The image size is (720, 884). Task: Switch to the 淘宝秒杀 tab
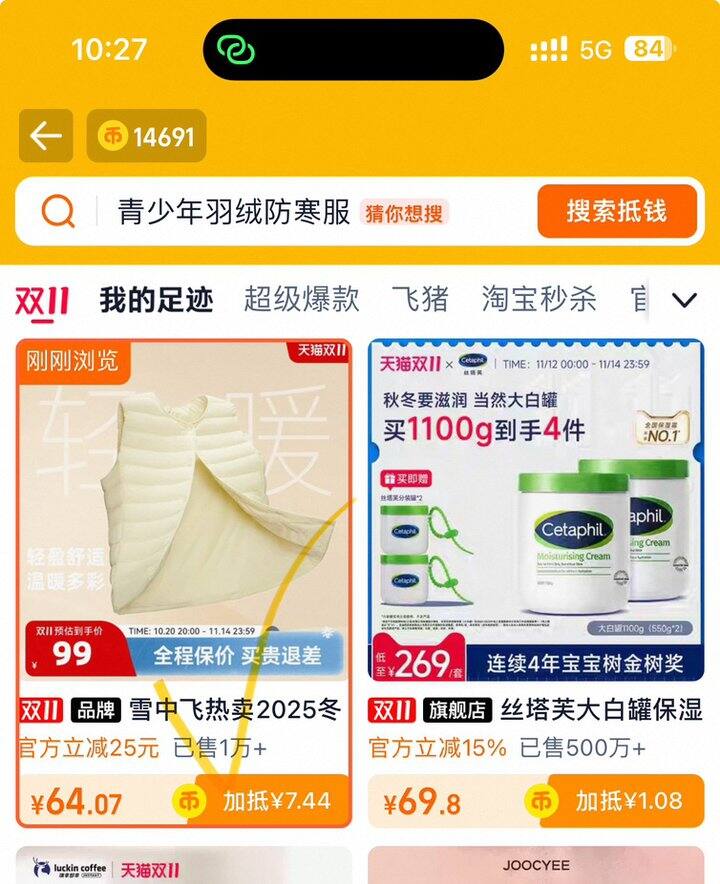539,300
